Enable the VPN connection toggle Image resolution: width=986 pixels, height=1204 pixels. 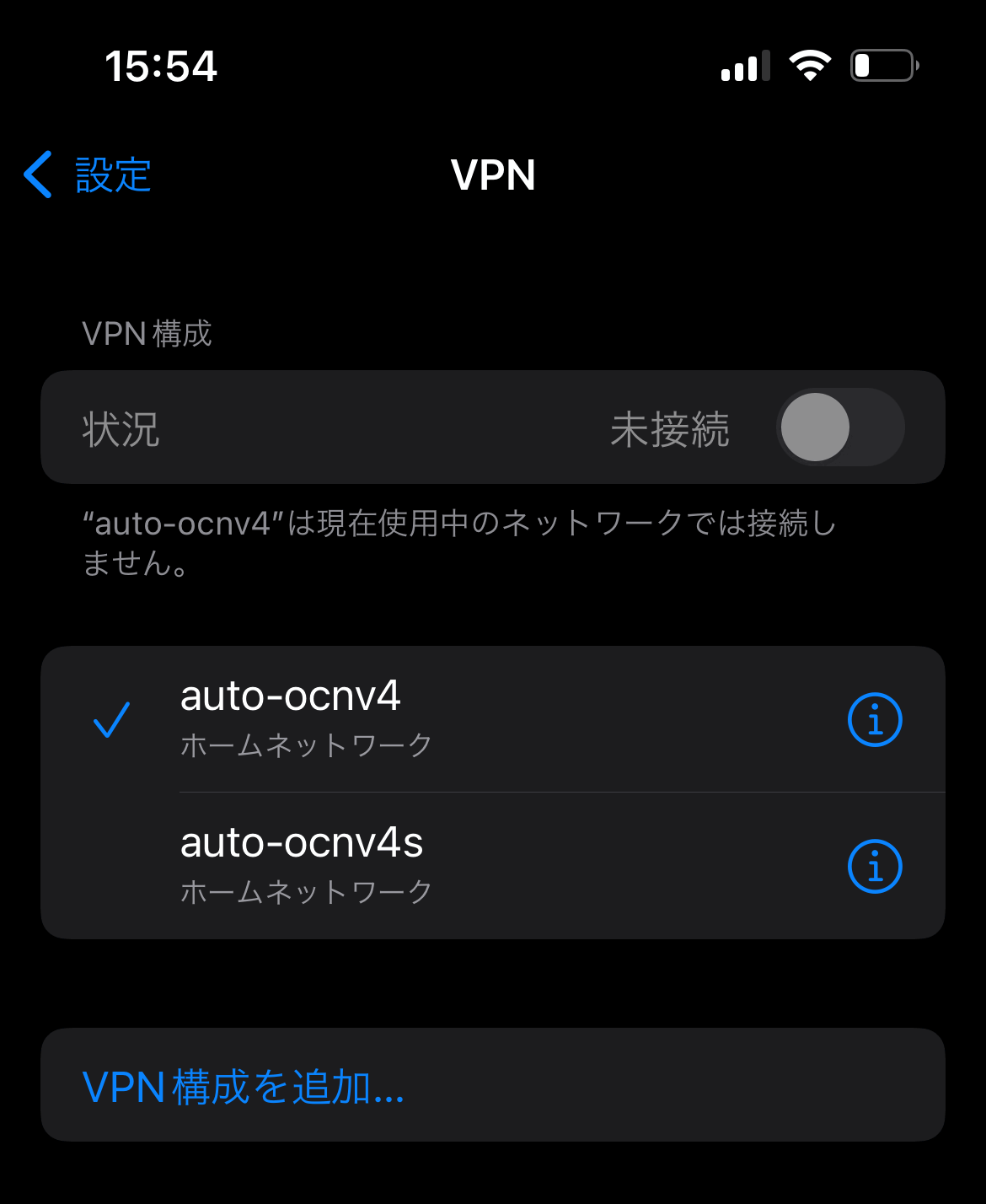click(x=839, y=428)
